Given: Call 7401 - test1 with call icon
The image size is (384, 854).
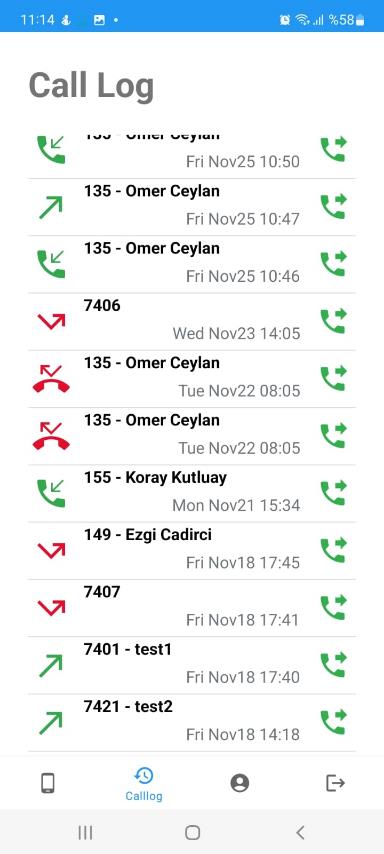Looking at the screenshot, I should [x=333, y=665].
